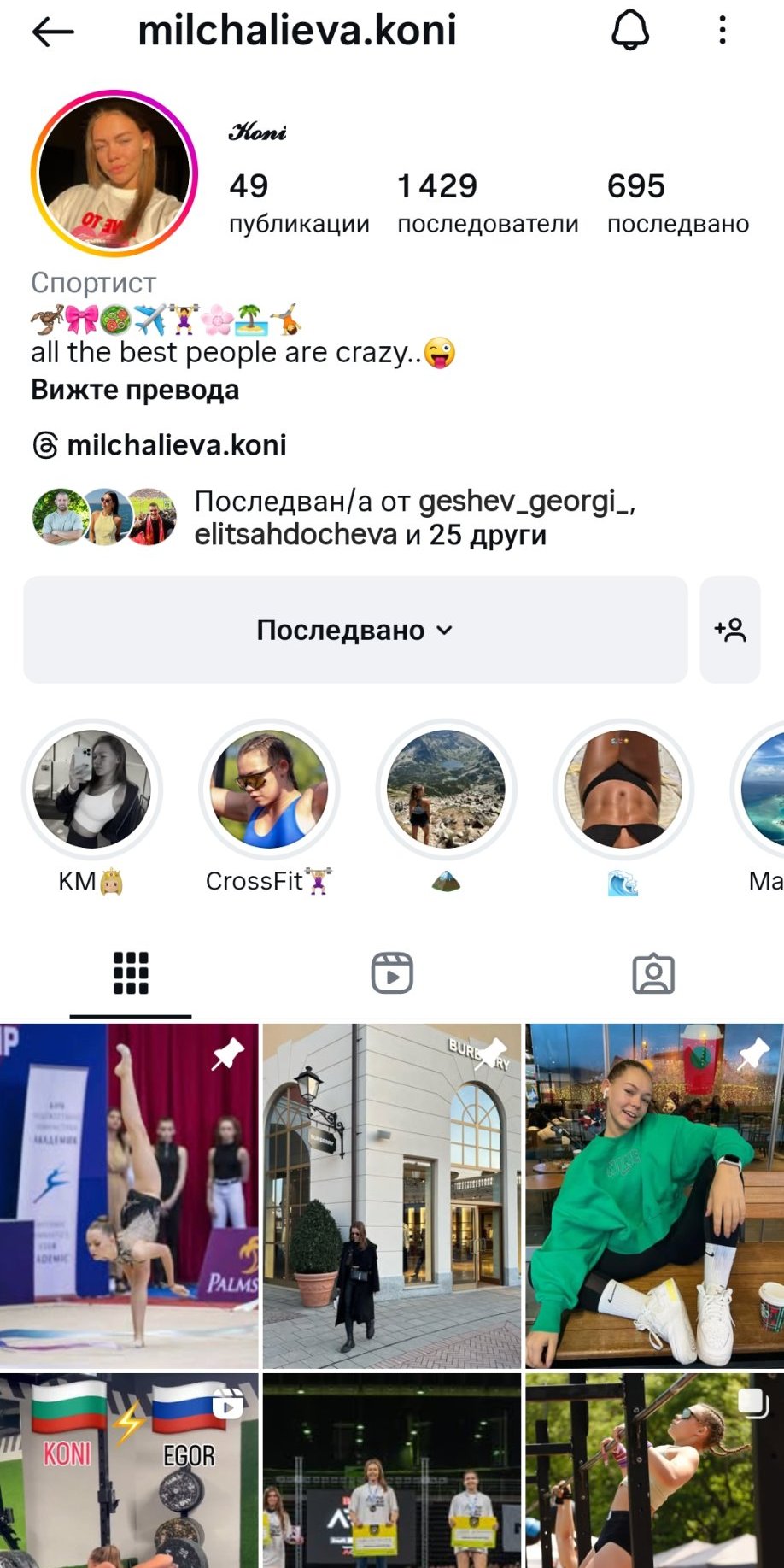Open the CrossFit story highlight
Screen dimensions: 784x1568
pyautogui.click(x=269, y=789)
